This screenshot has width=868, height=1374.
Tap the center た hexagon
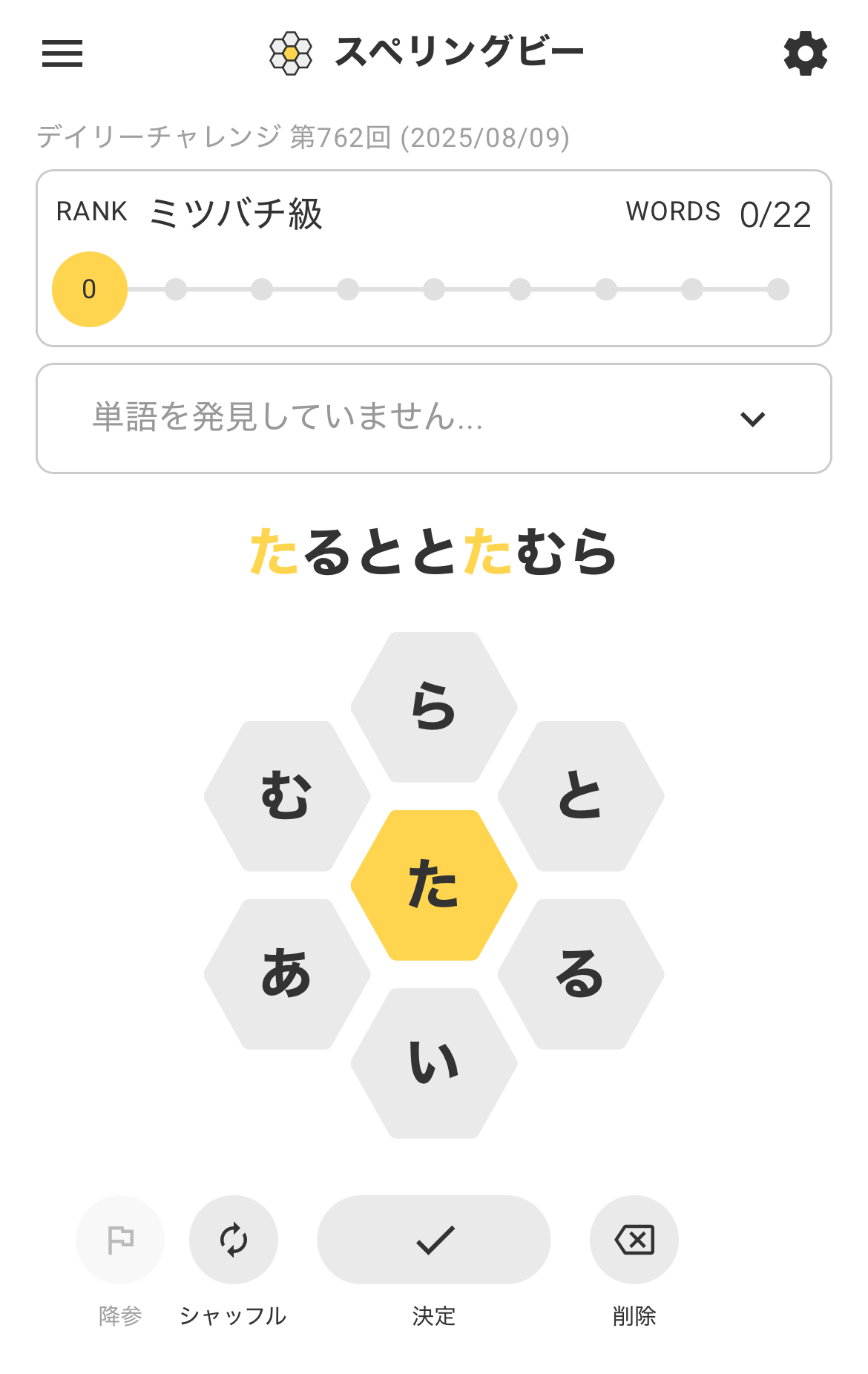tap(434, 885)
